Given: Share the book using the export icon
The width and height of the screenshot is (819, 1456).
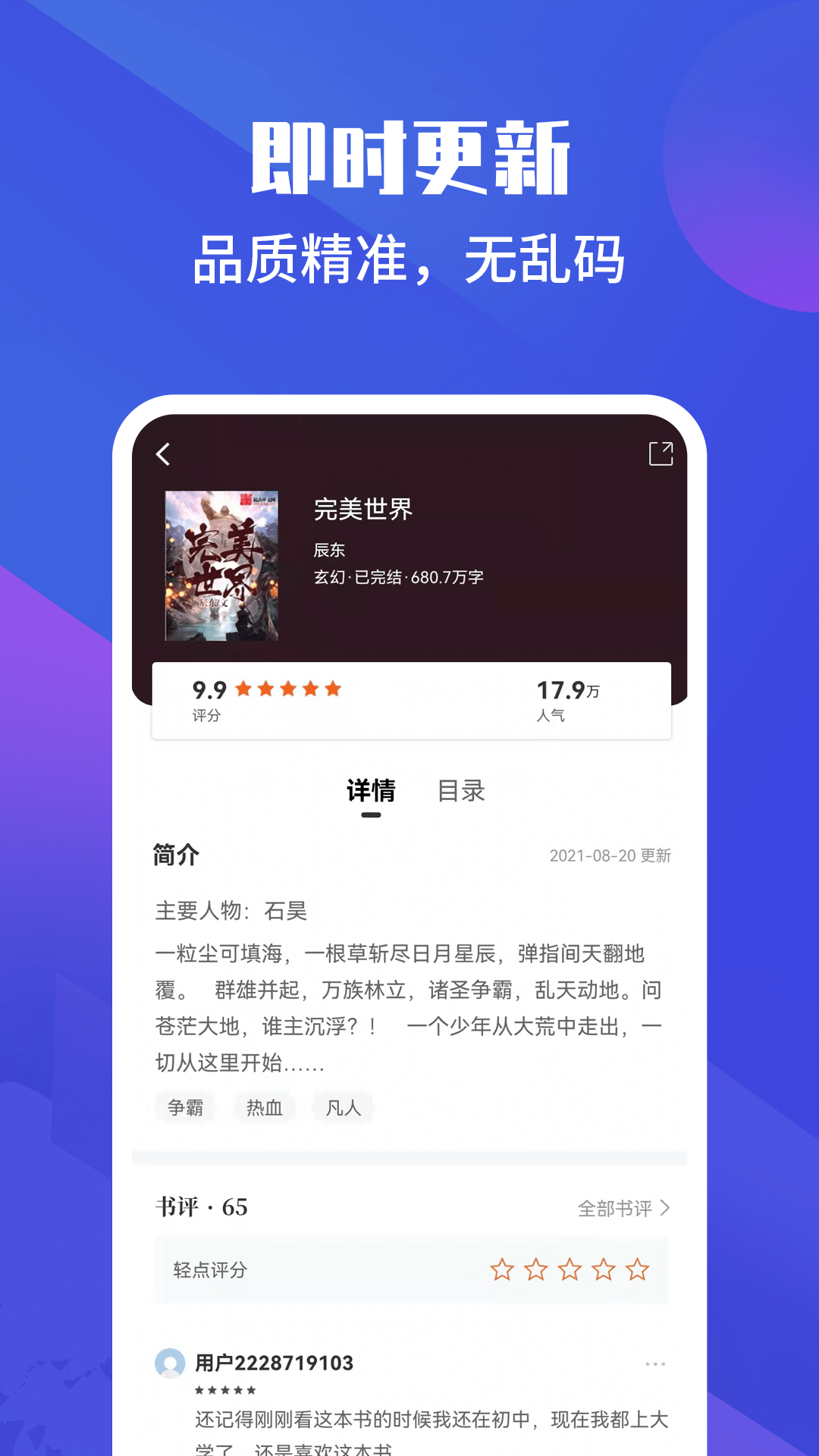Looking at the screenshot, I should click(661, 453).
